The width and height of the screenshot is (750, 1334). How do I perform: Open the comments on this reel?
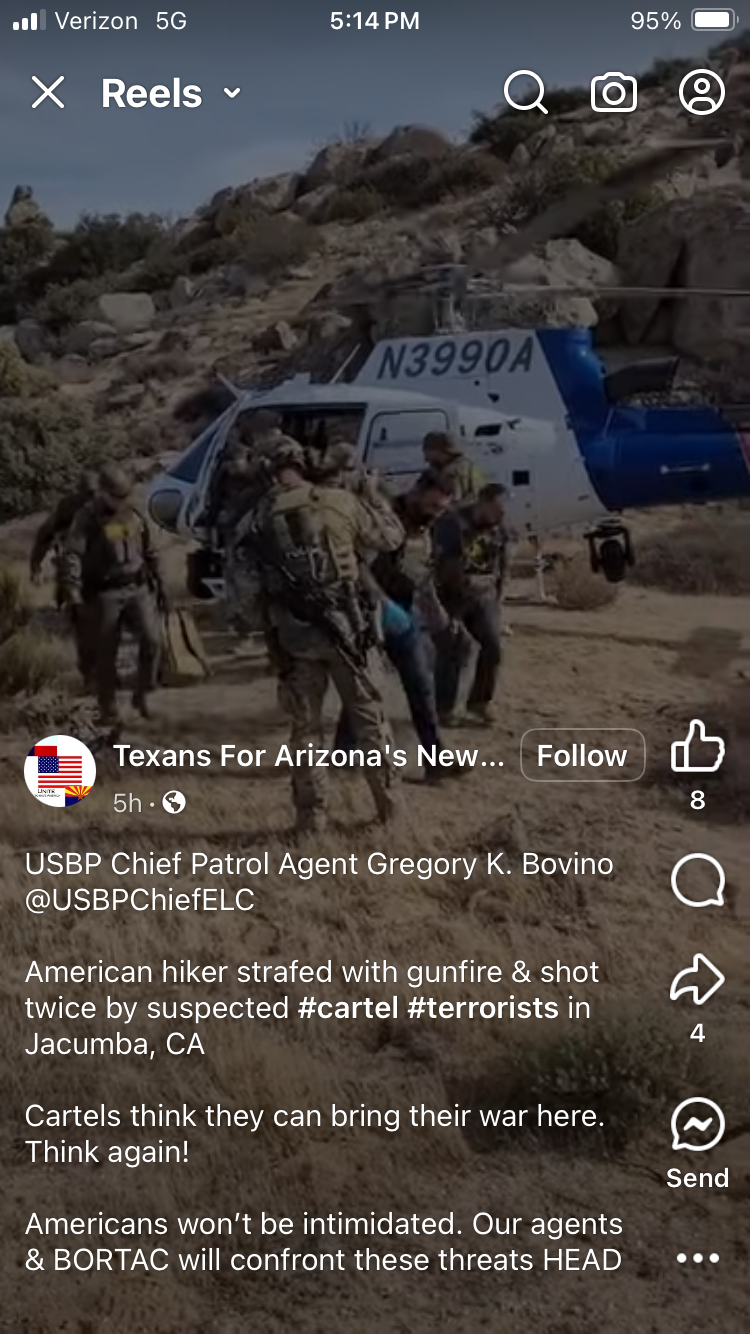tap(697, 882)
